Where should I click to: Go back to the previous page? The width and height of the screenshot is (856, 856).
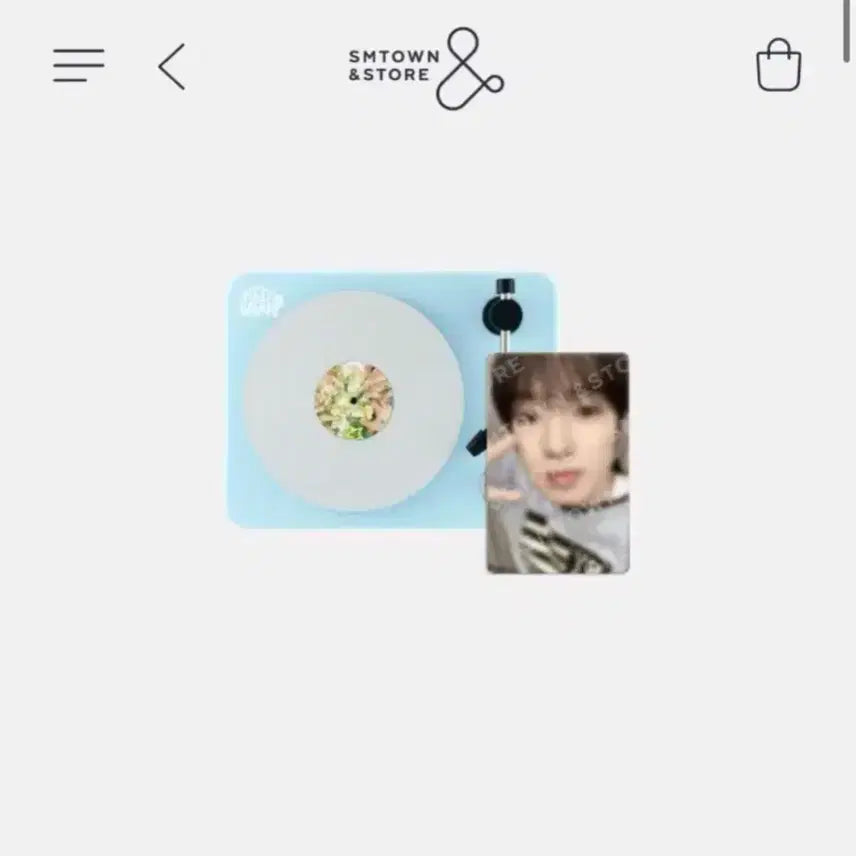click(172, 67)
